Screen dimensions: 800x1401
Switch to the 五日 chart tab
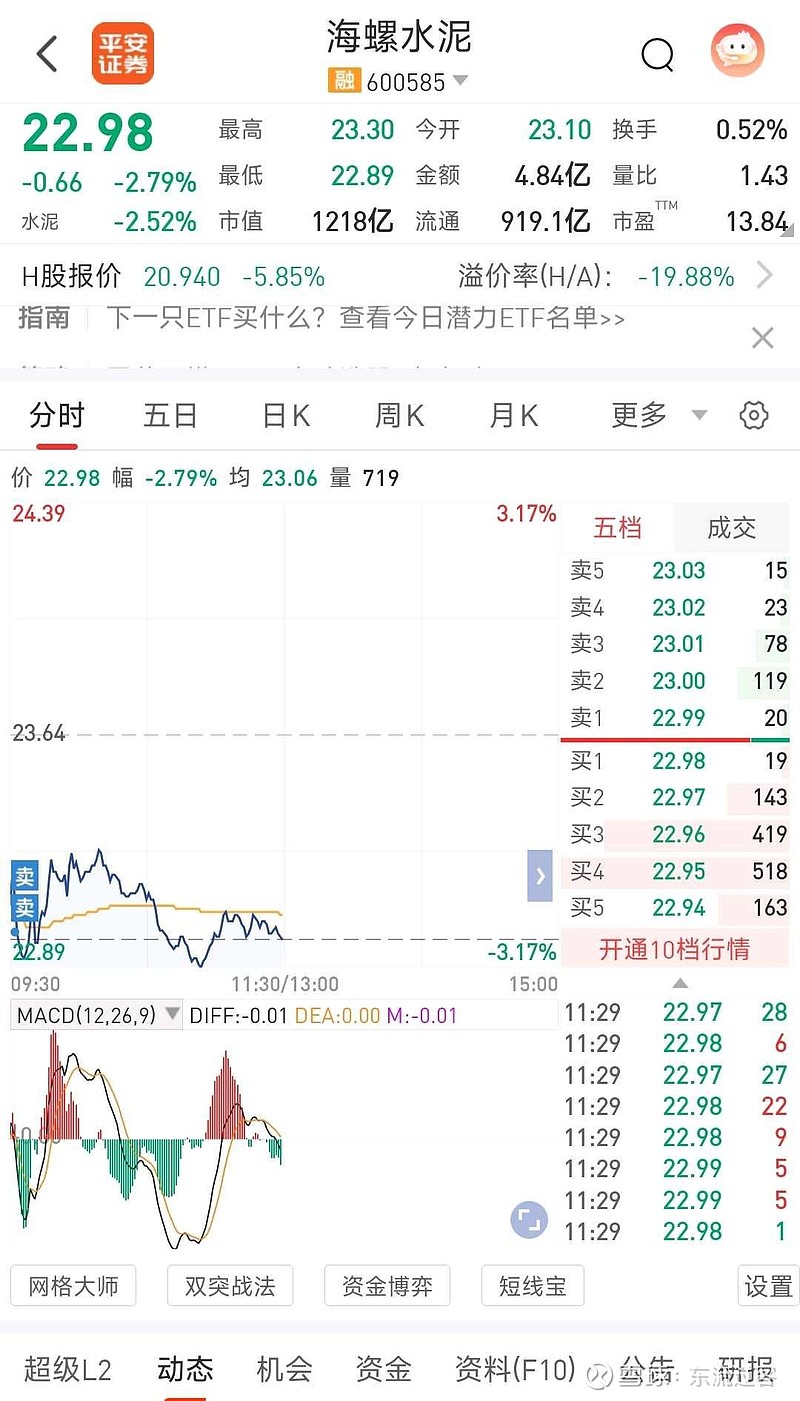[170, 414]
